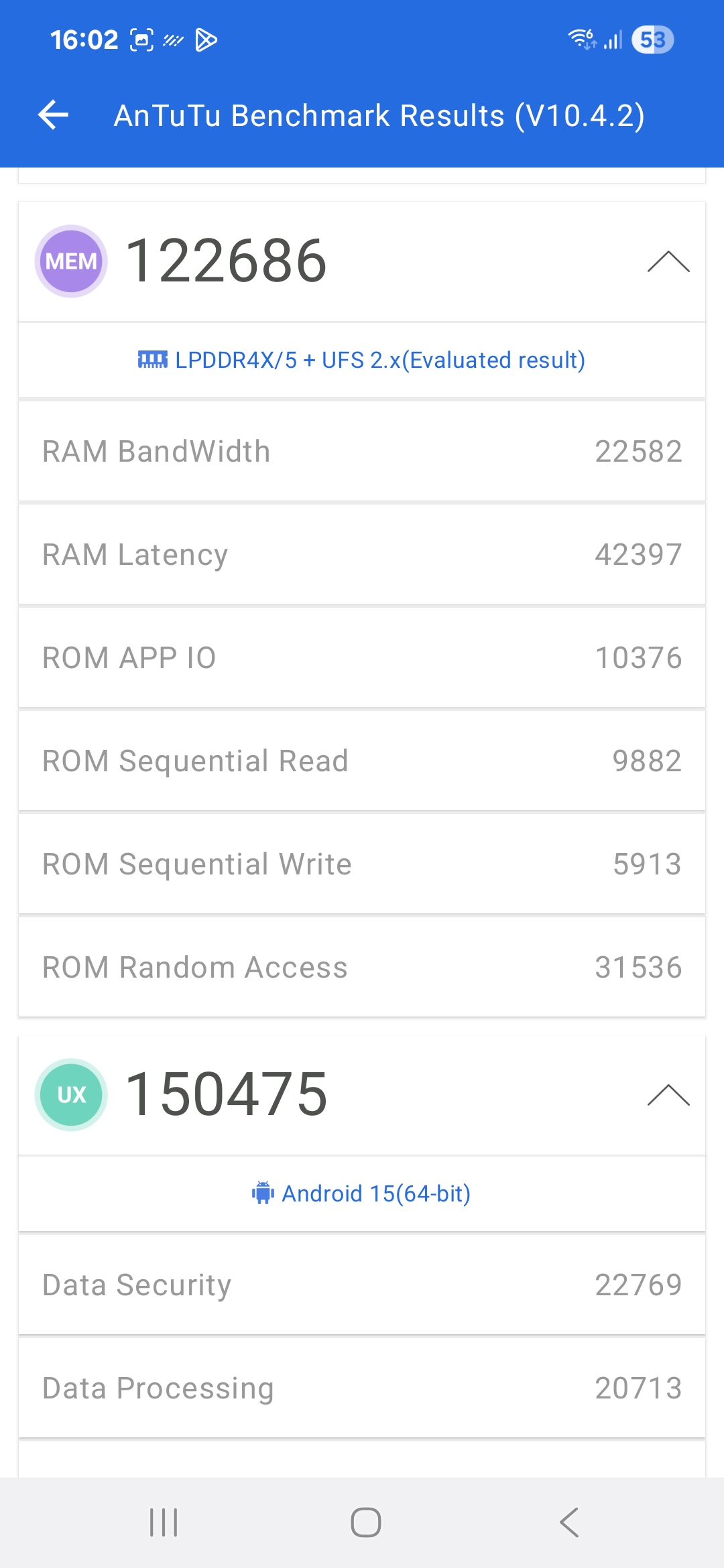Collapse the UX score section

tap(668, 1095)
